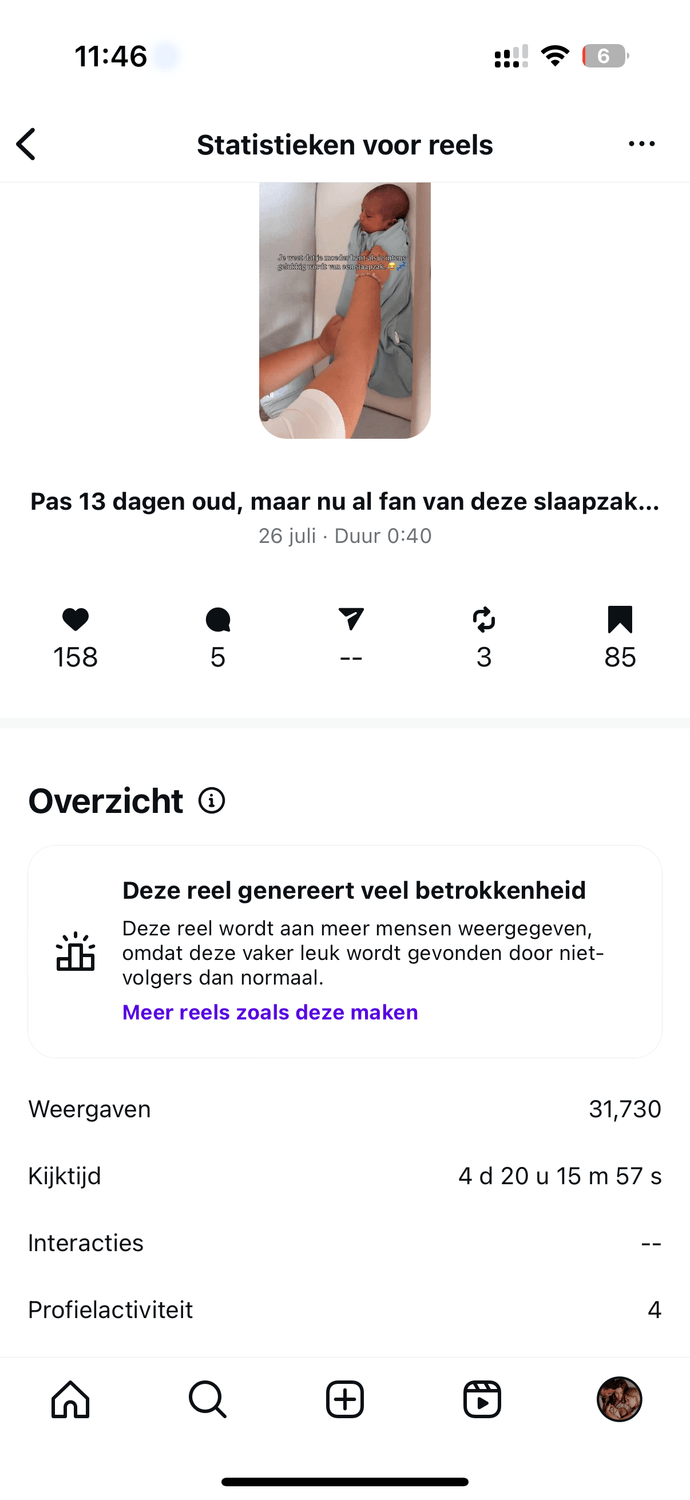Open 'Meer reels zoals deze maken' link
Screen dimensions: 690x1500
(x=270, y=1012)
